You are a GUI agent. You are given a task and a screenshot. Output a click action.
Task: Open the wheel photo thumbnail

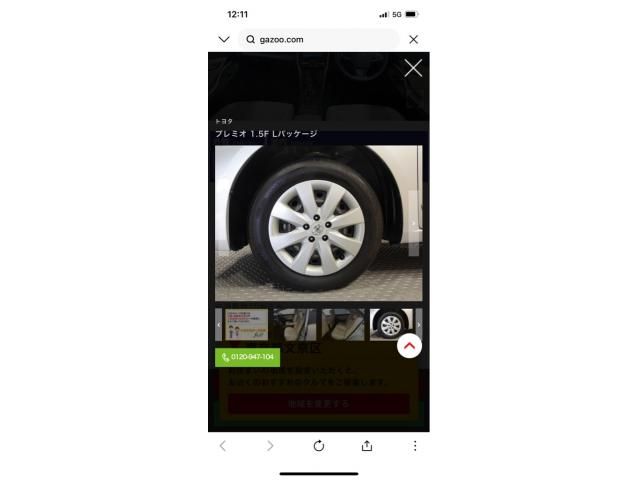390,324
